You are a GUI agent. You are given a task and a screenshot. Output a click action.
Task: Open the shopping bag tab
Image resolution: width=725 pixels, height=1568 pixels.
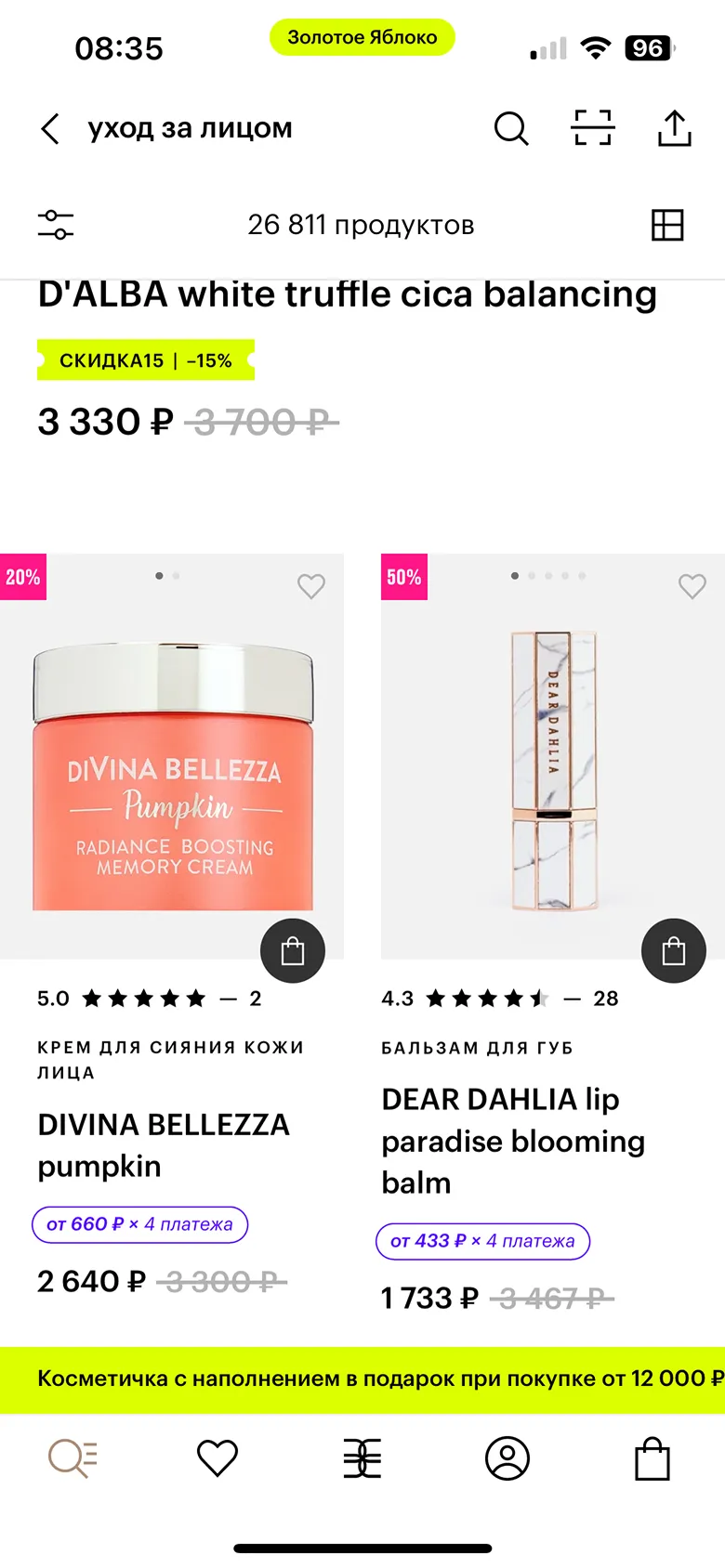click(652, 1458)
